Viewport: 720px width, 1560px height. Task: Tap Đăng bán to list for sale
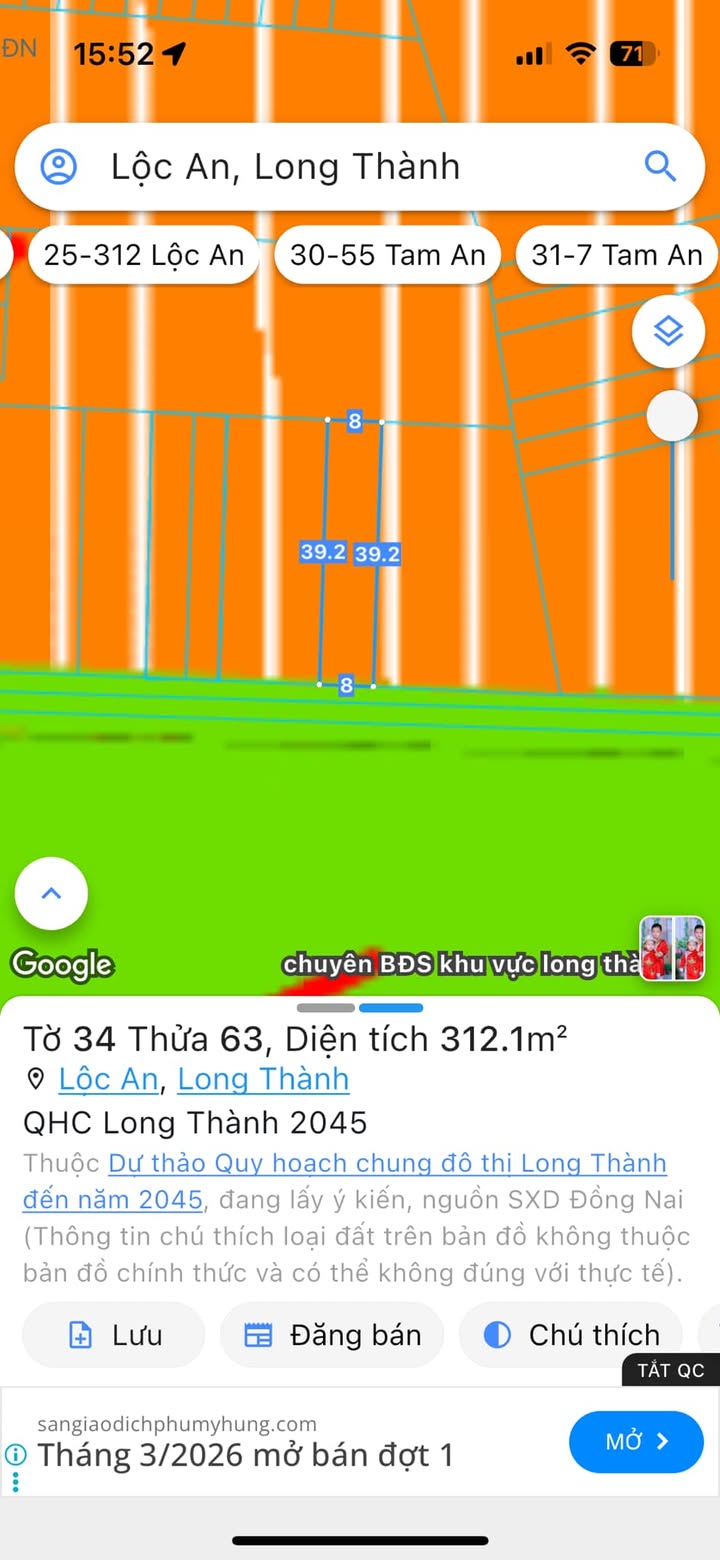[332, 1335]
